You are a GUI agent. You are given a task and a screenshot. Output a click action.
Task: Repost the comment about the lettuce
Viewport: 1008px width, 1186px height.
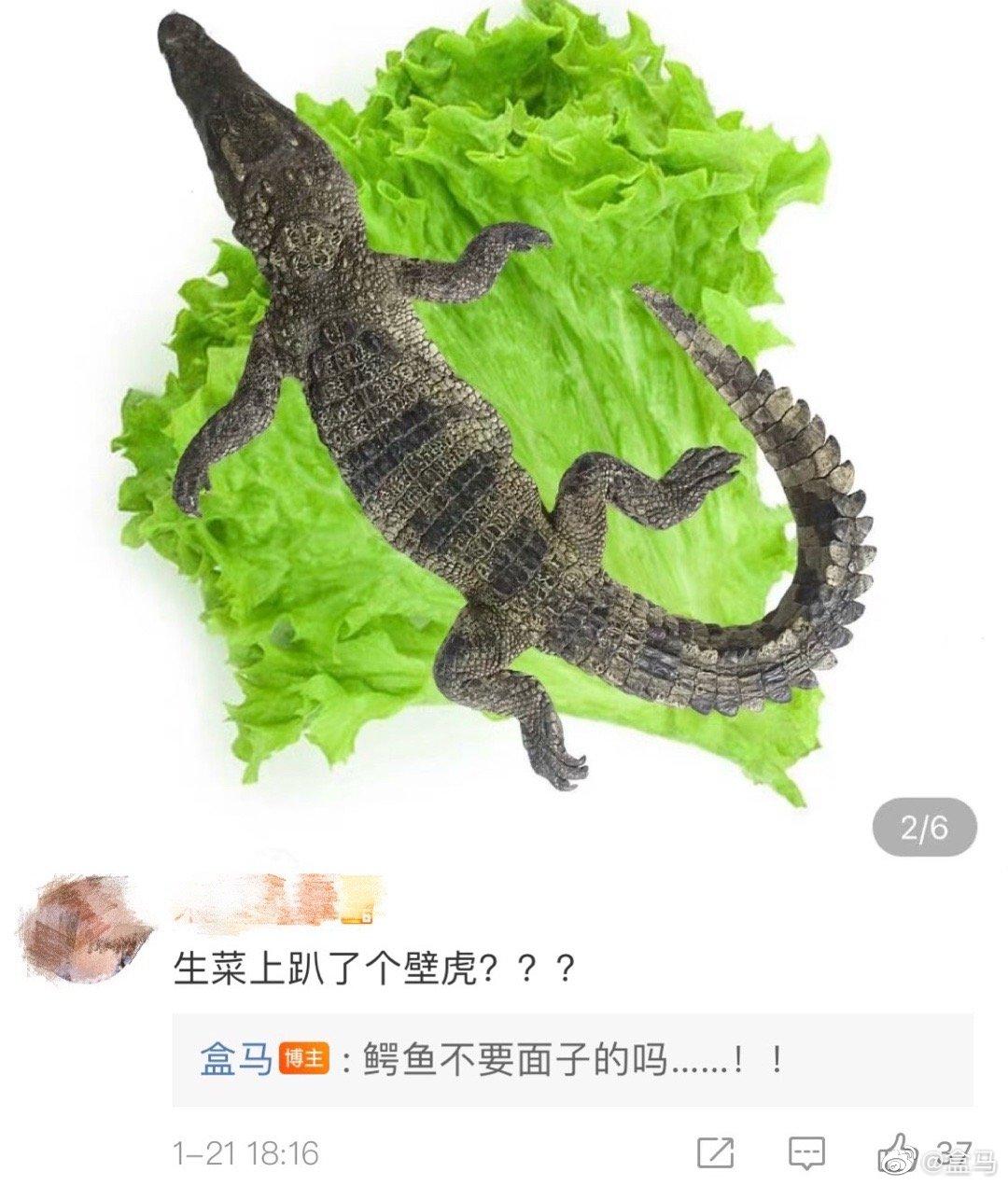715,1153
